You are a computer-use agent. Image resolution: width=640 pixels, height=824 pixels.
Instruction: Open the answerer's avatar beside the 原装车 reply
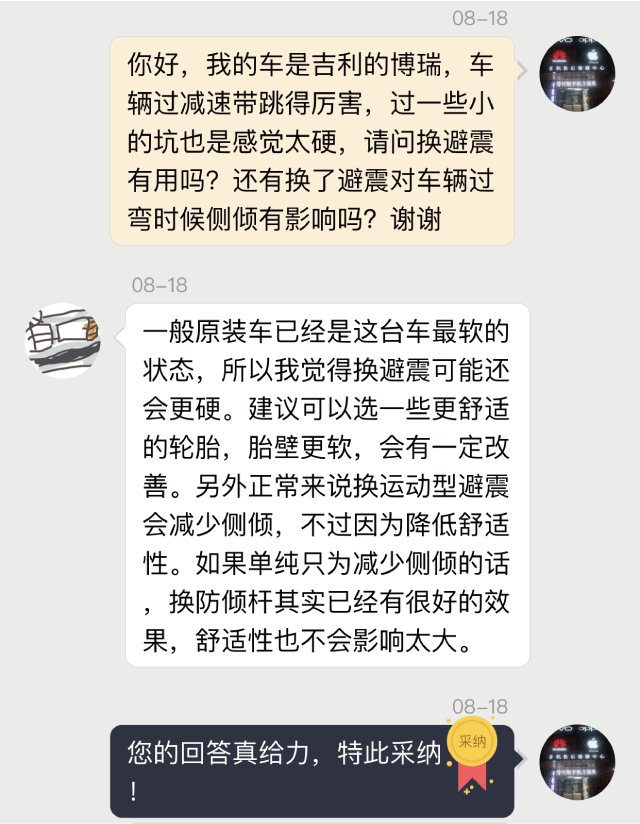(62, 340)
